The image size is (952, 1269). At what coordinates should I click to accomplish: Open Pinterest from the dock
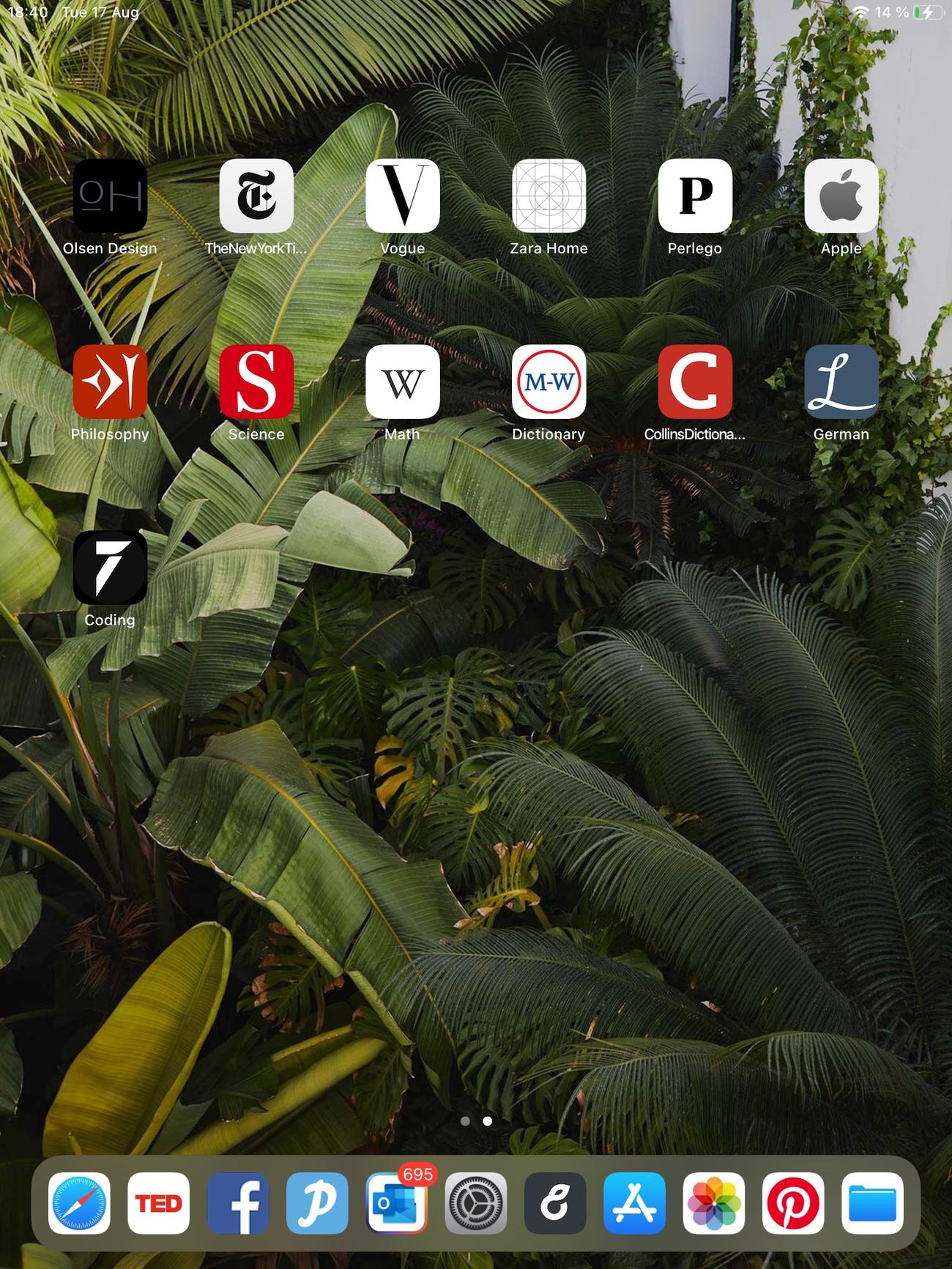coord(793,1203)
